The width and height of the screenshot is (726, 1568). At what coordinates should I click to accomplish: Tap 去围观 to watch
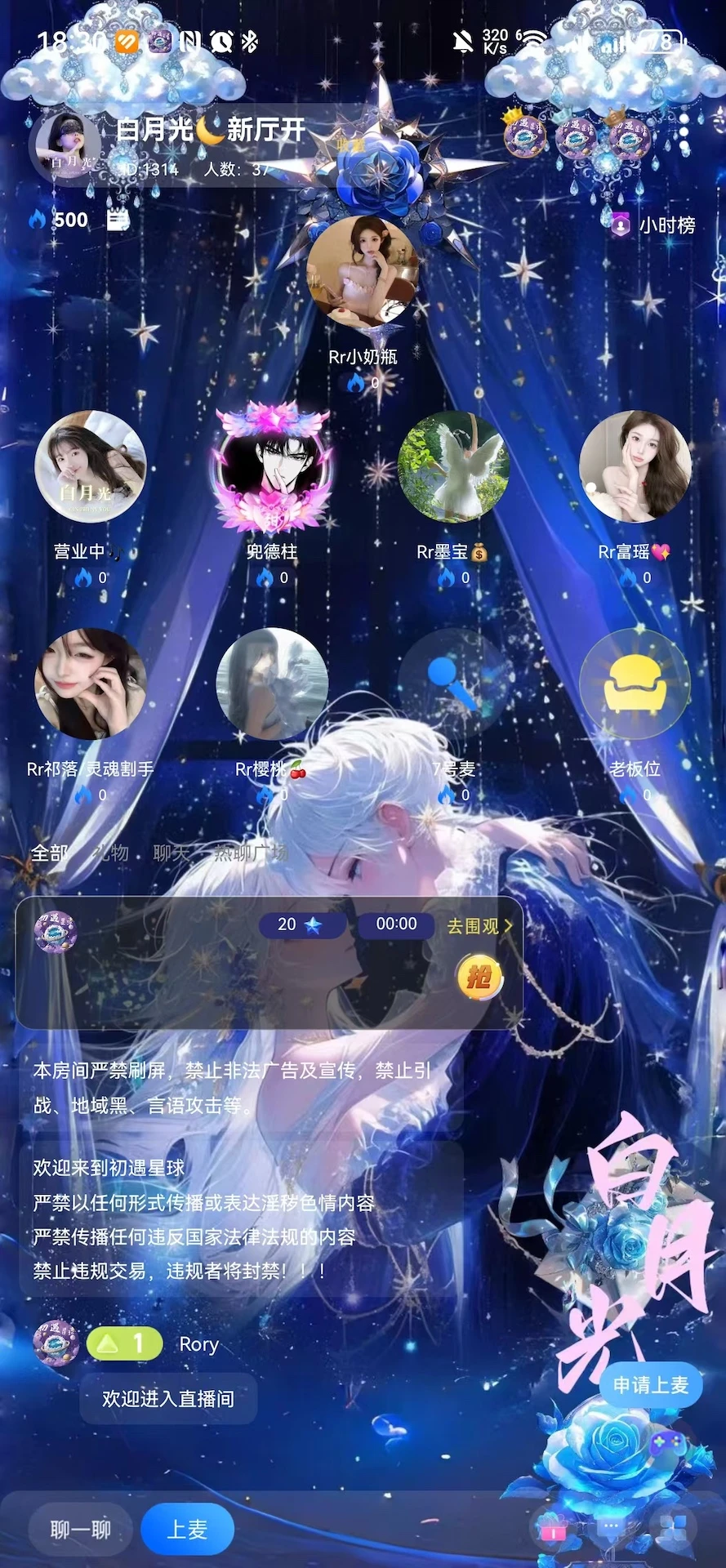tap(479, 926)
